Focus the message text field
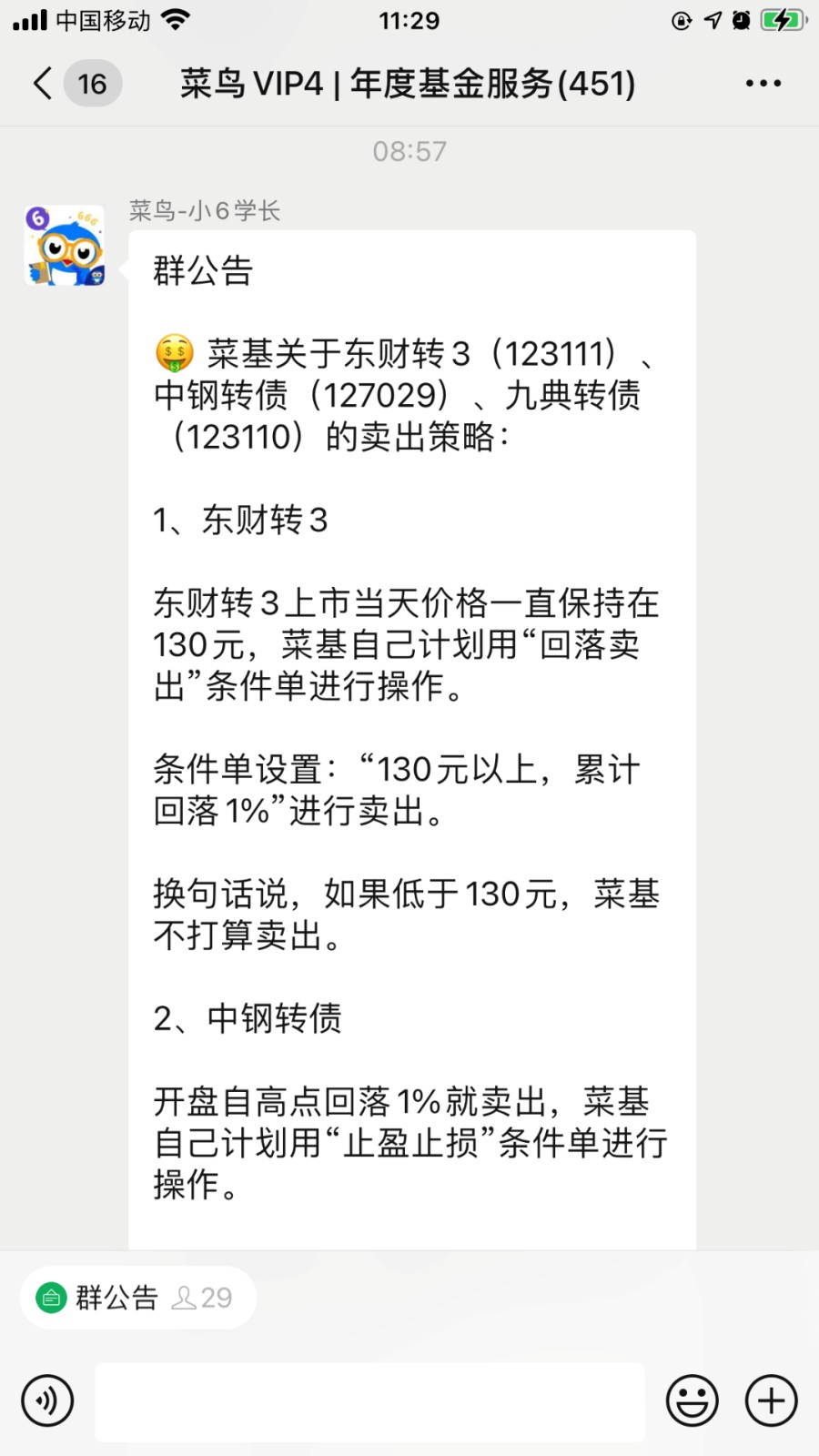Viewport: 819px width, 1456px height. click(369, 1401)
